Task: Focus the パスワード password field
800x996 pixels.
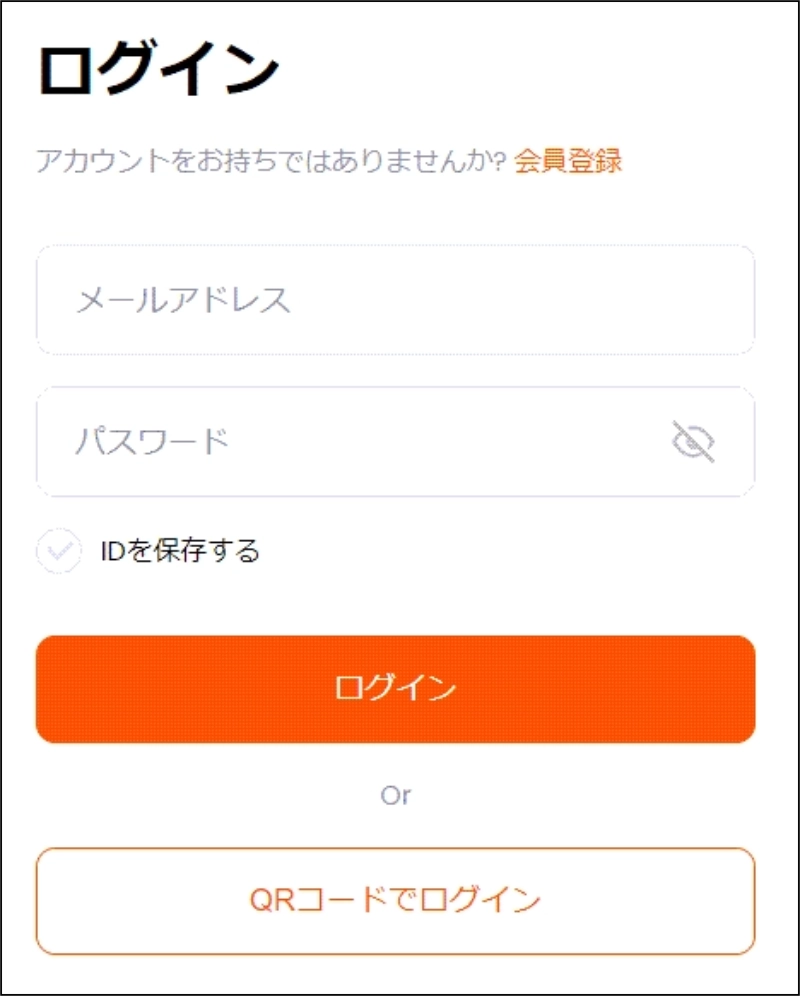Action: (350, 441)
